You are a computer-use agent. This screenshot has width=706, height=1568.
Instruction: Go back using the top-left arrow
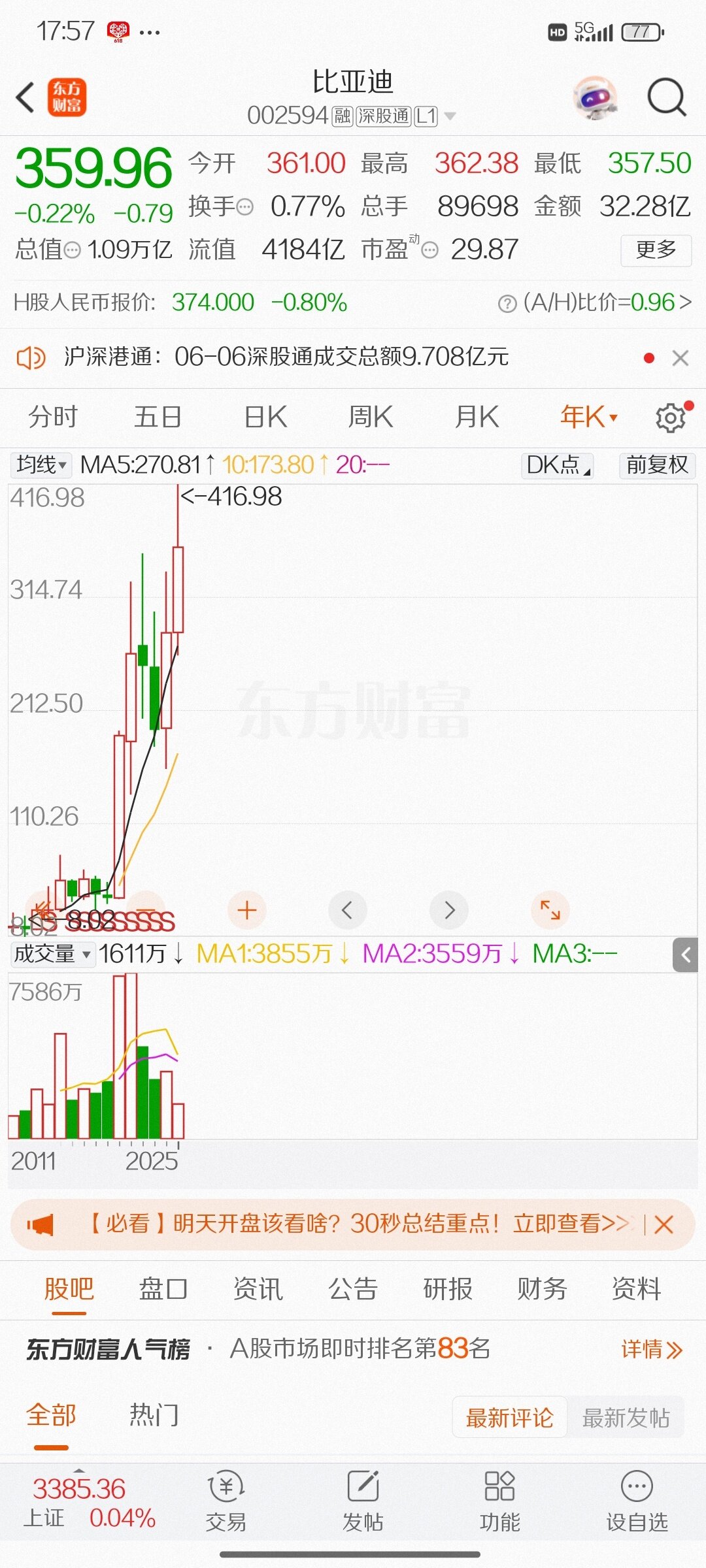click(26, 98)
